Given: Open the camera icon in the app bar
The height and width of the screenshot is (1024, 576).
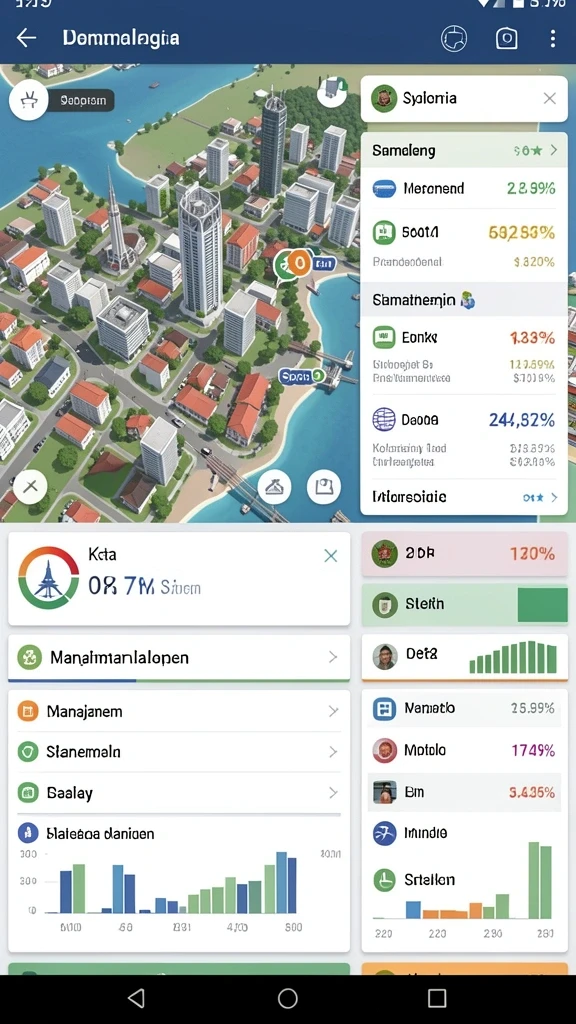Looking at the screenshot, I should click(x=506, y=38).
